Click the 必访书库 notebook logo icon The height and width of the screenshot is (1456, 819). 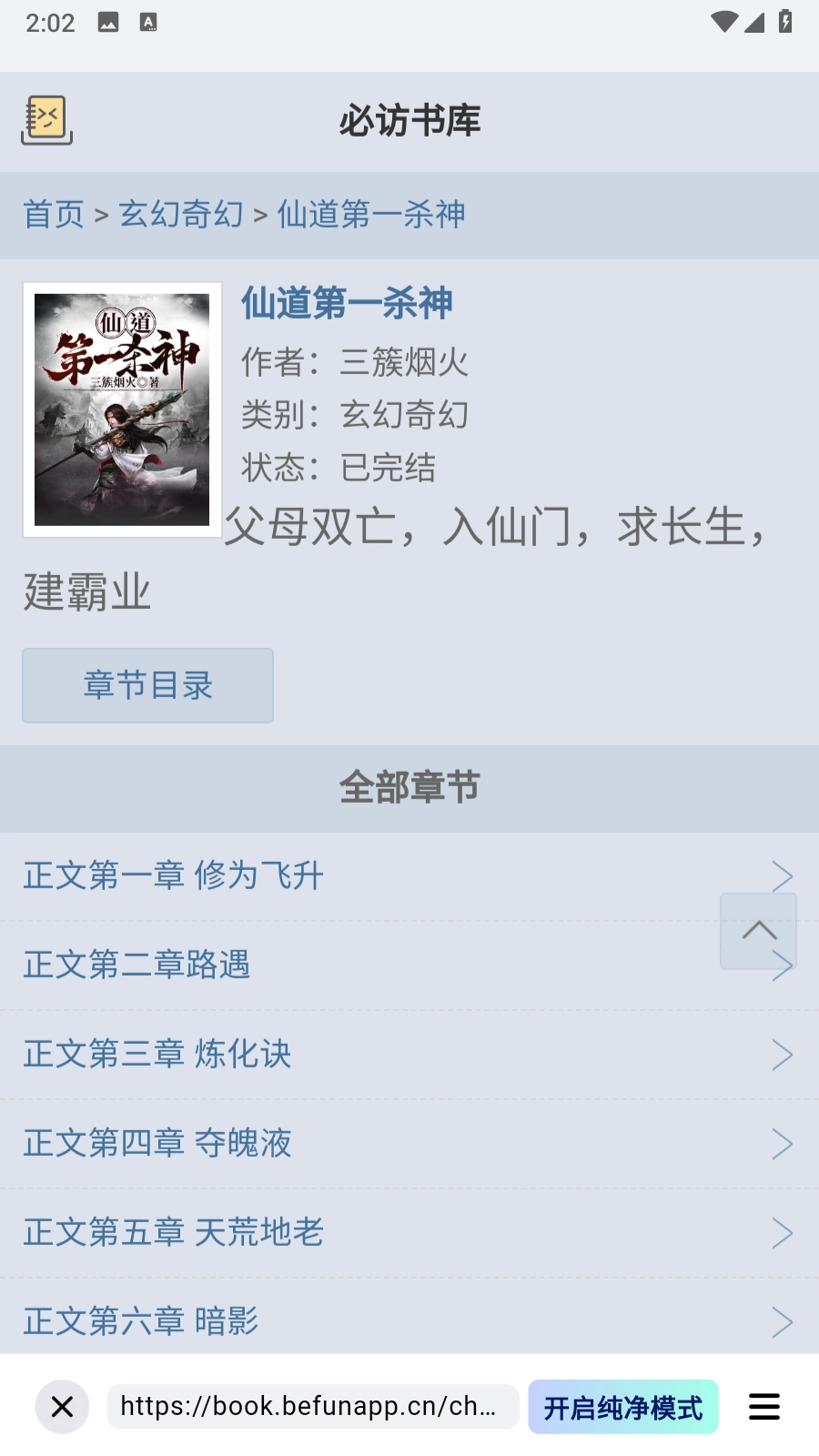(45, 119)
